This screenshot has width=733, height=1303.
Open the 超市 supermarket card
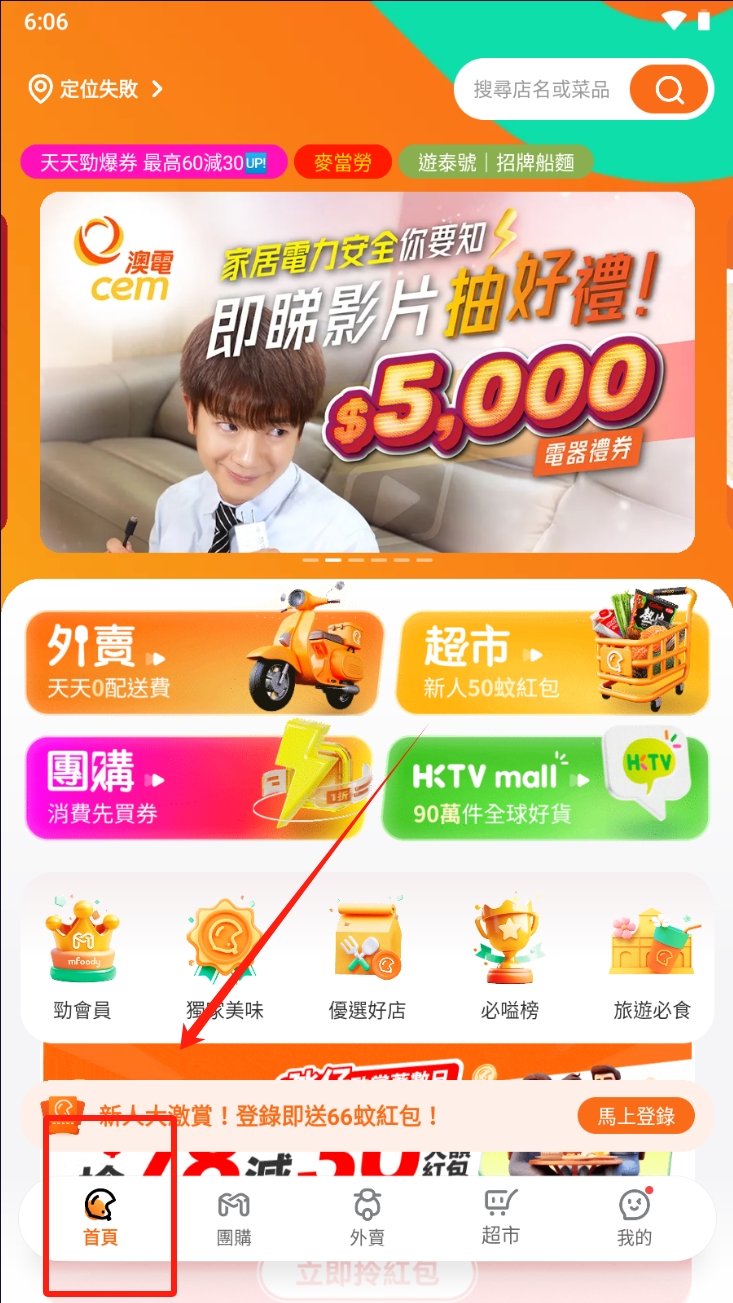click(552, 662)
